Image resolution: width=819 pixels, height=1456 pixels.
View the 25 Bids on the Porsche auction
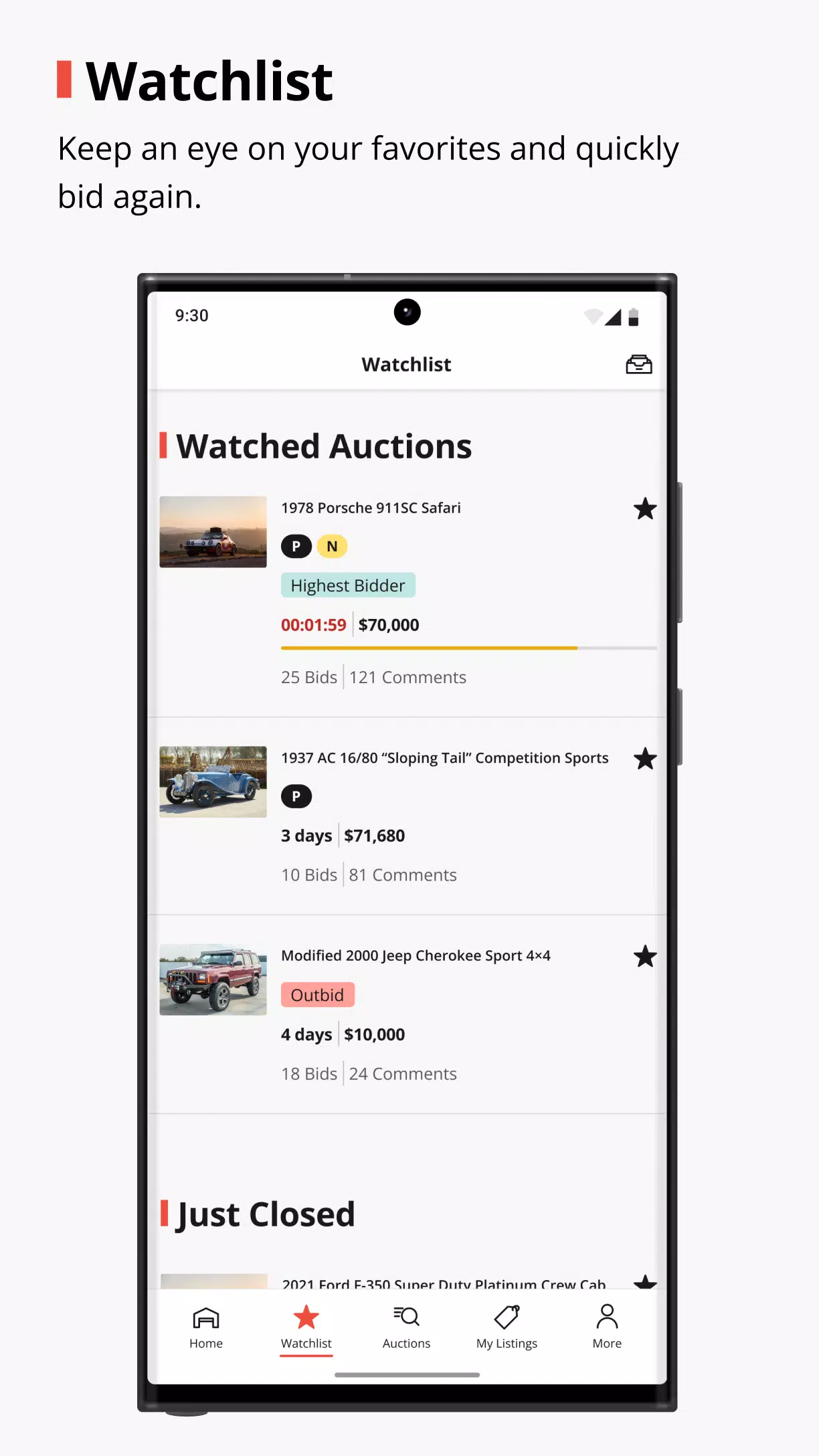pyautogui.click(x=309, y=677)
